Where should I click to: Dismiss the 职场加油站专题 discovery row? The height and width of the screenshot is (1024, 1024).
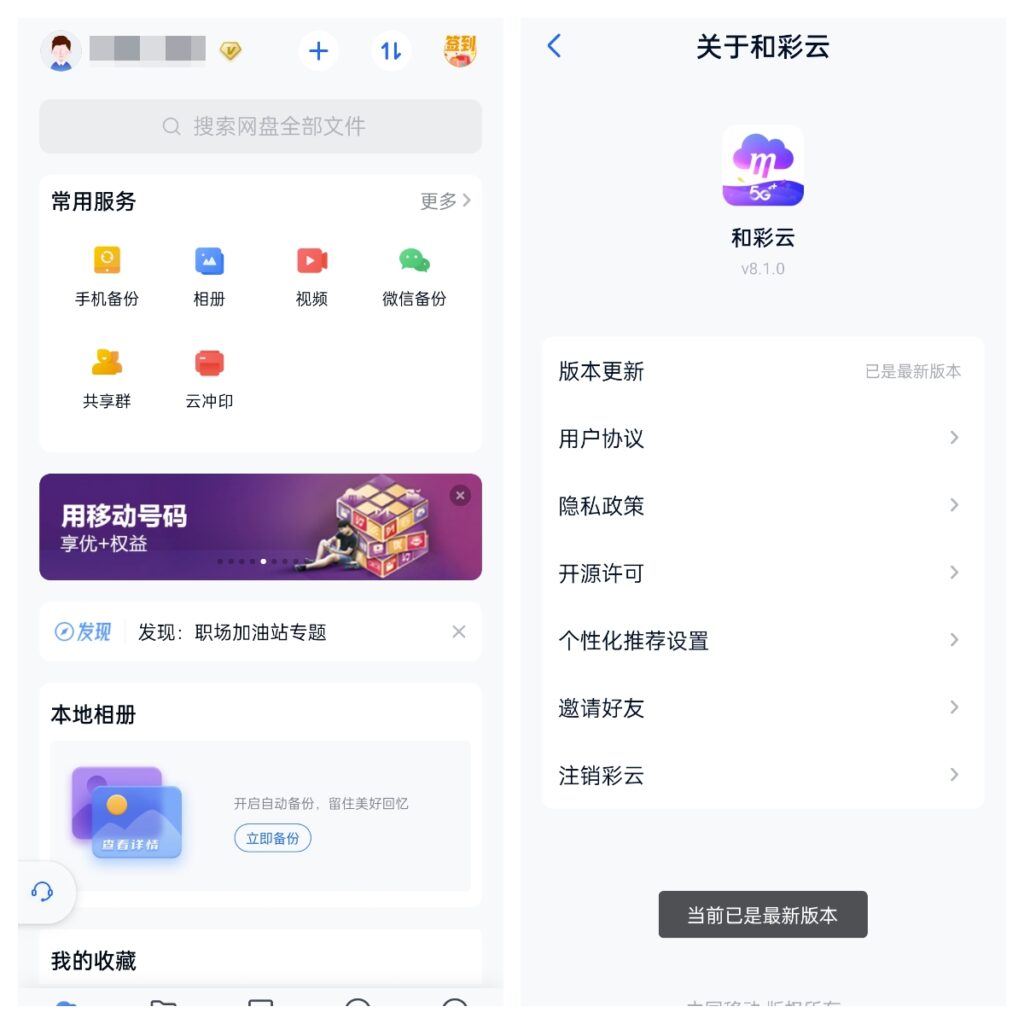pos(459,632)
